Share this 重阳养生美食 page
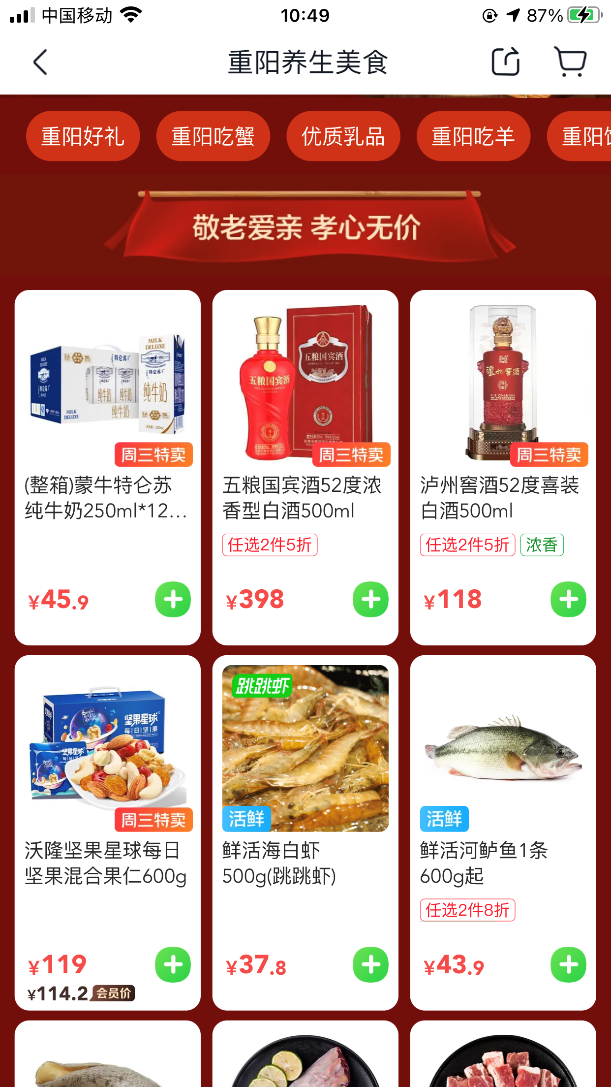Viewport: 611px width, 1087px height. point(506,62)
